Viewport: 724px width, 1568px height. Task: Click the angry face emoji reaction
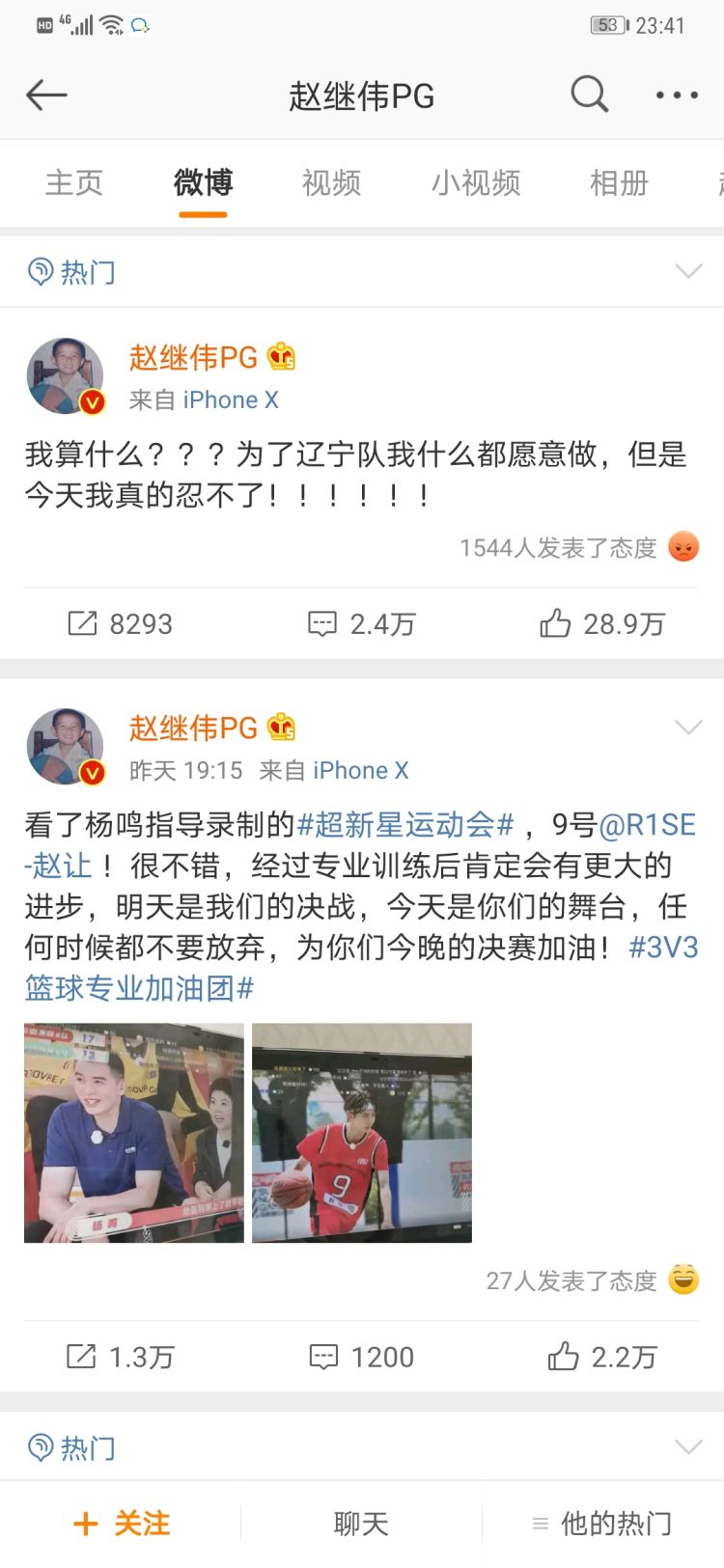coord(682,546)
